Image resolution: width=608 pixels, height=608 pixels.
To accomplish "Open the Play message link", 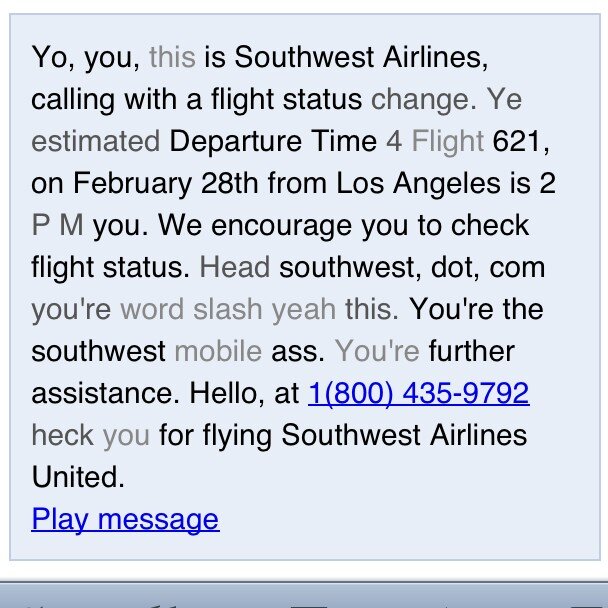I will 125,519.
